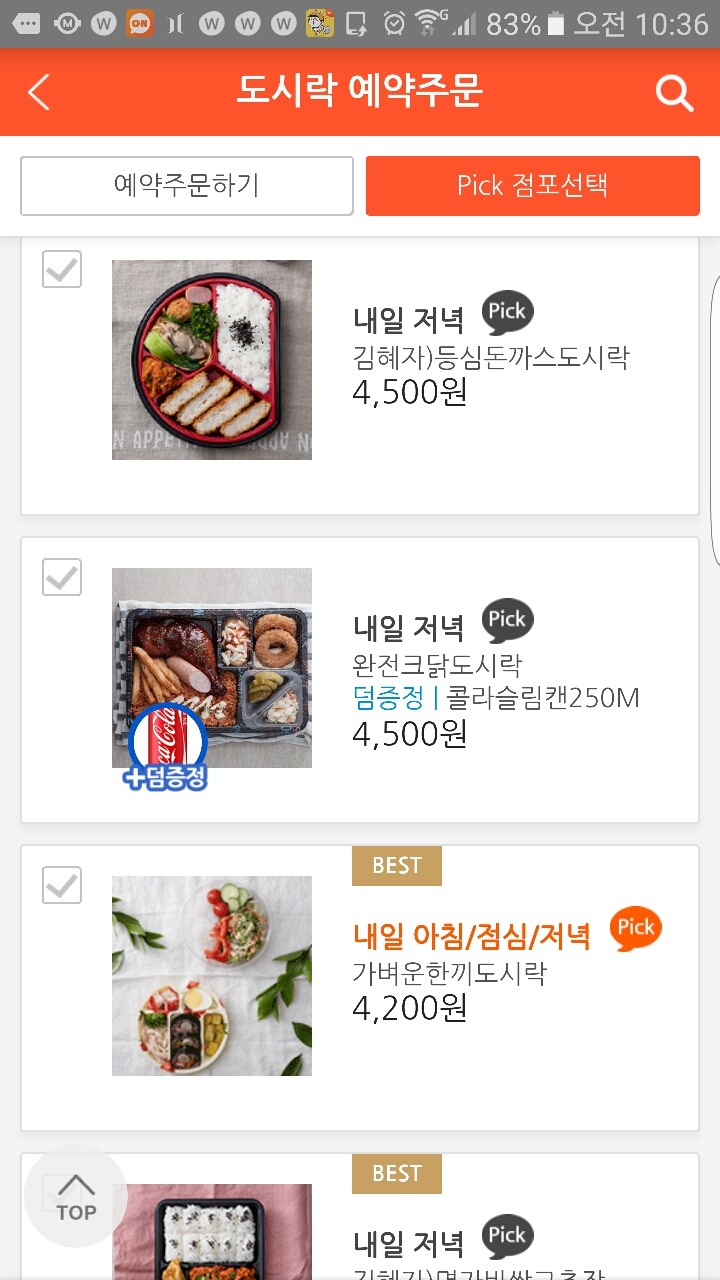Select the Pick badge next to 김혜자)등심돈까스도시락

tap(508, 312)
